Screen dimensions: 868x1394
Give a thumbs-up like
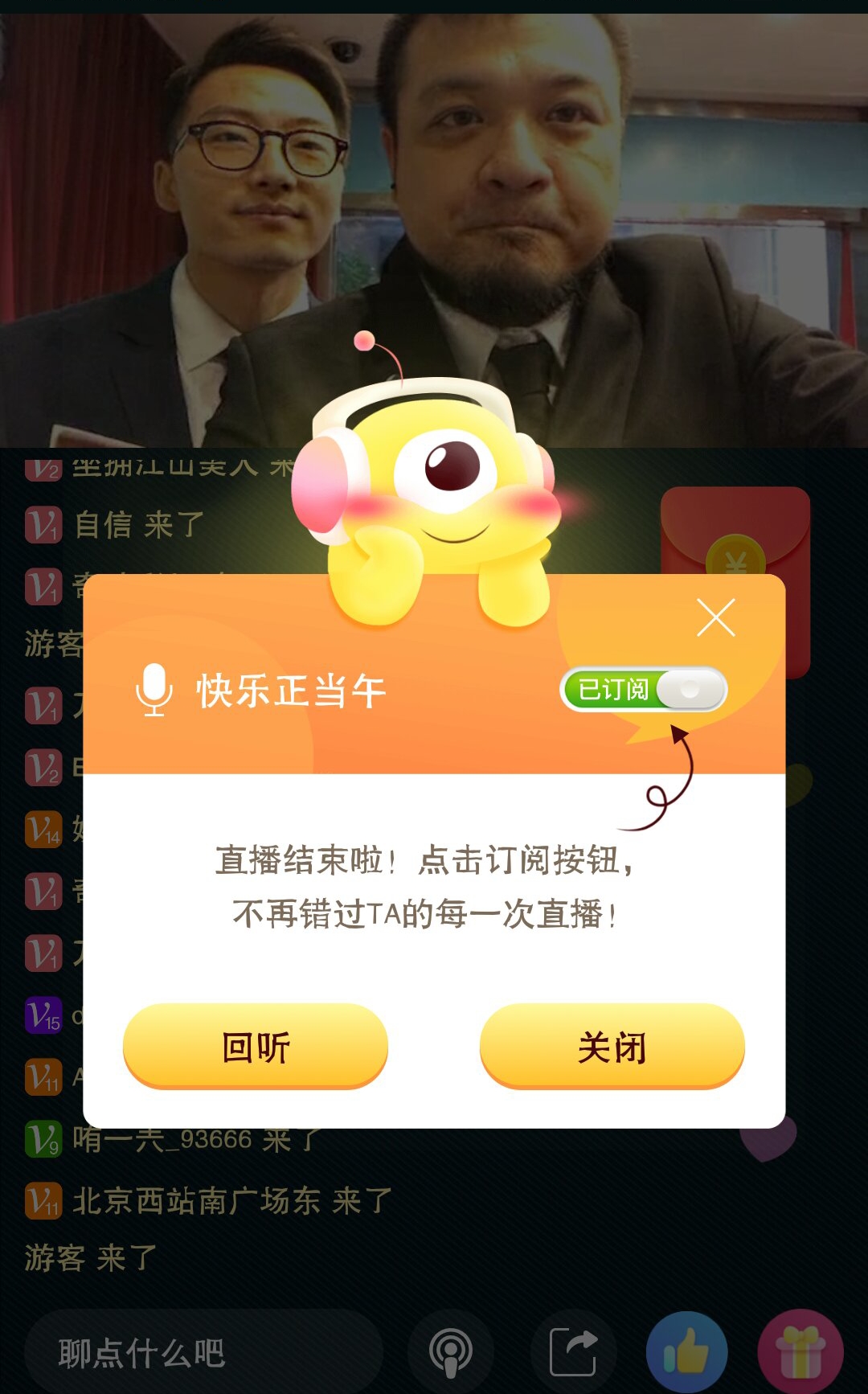point(687,1352)
